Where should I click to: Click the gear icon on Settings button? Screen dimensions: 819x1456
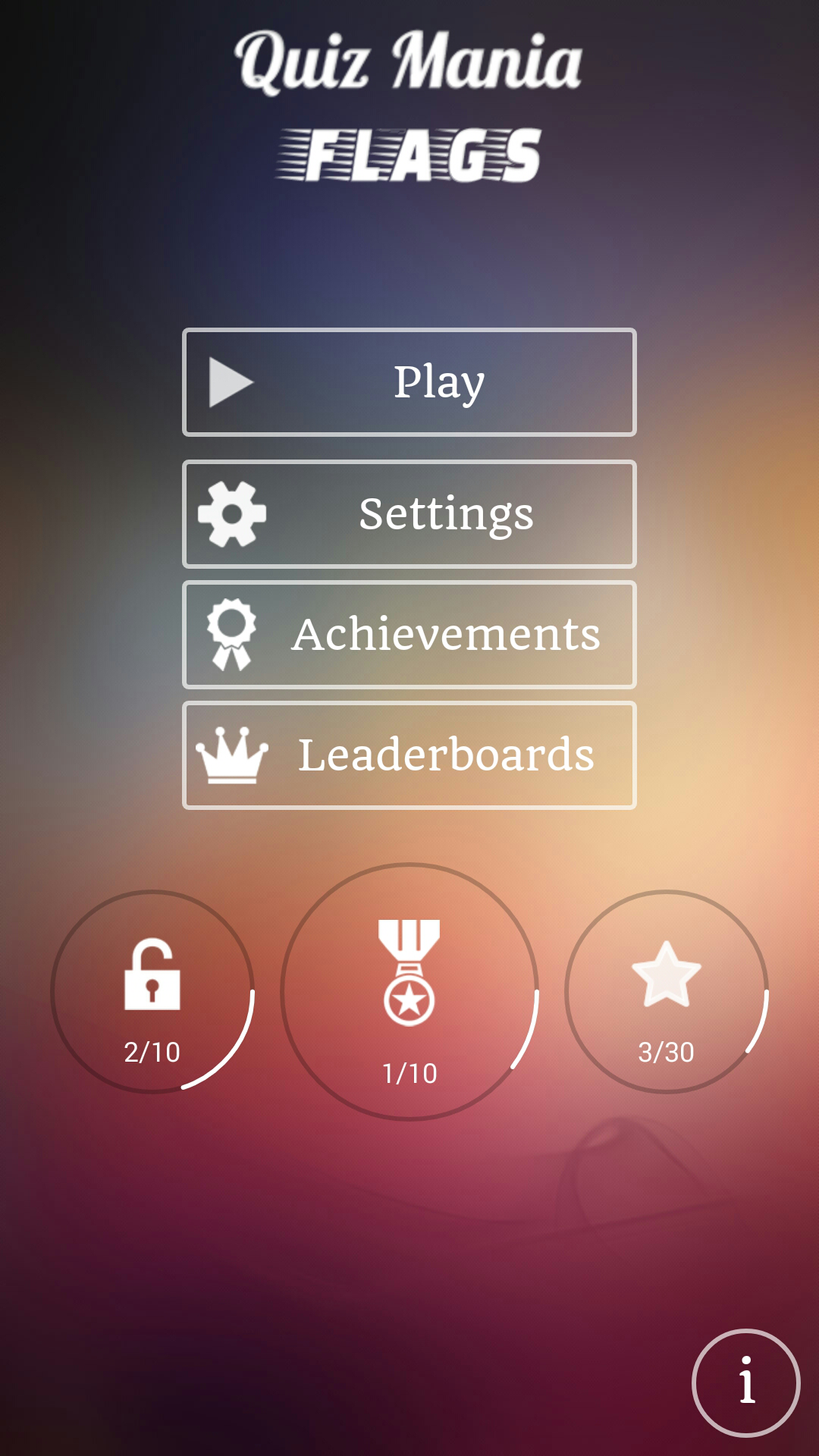tap(231, 513)
